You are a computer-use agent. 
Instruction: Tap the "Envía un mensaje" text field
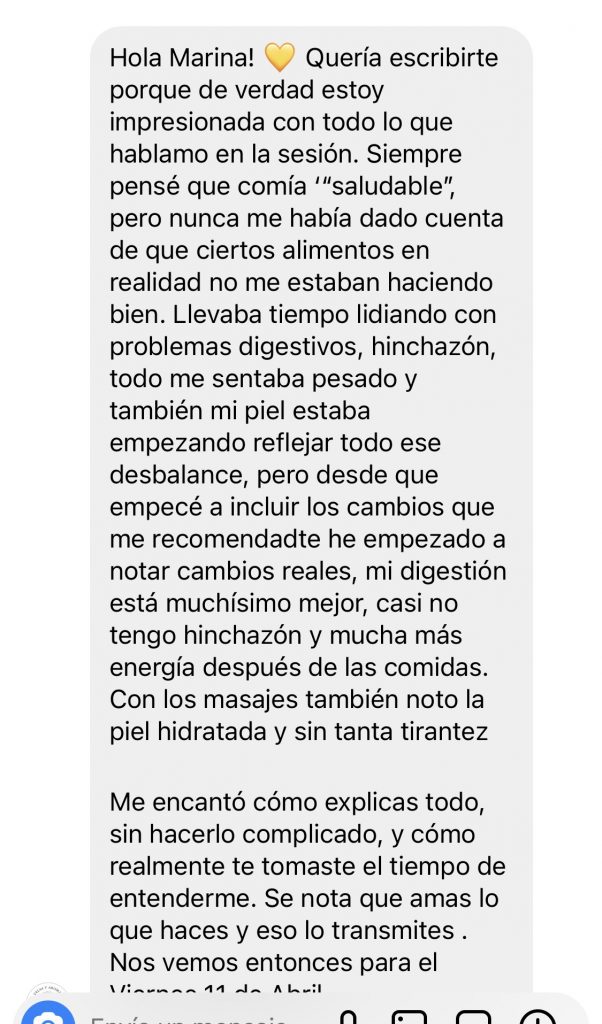click(x=190, y=1018)
